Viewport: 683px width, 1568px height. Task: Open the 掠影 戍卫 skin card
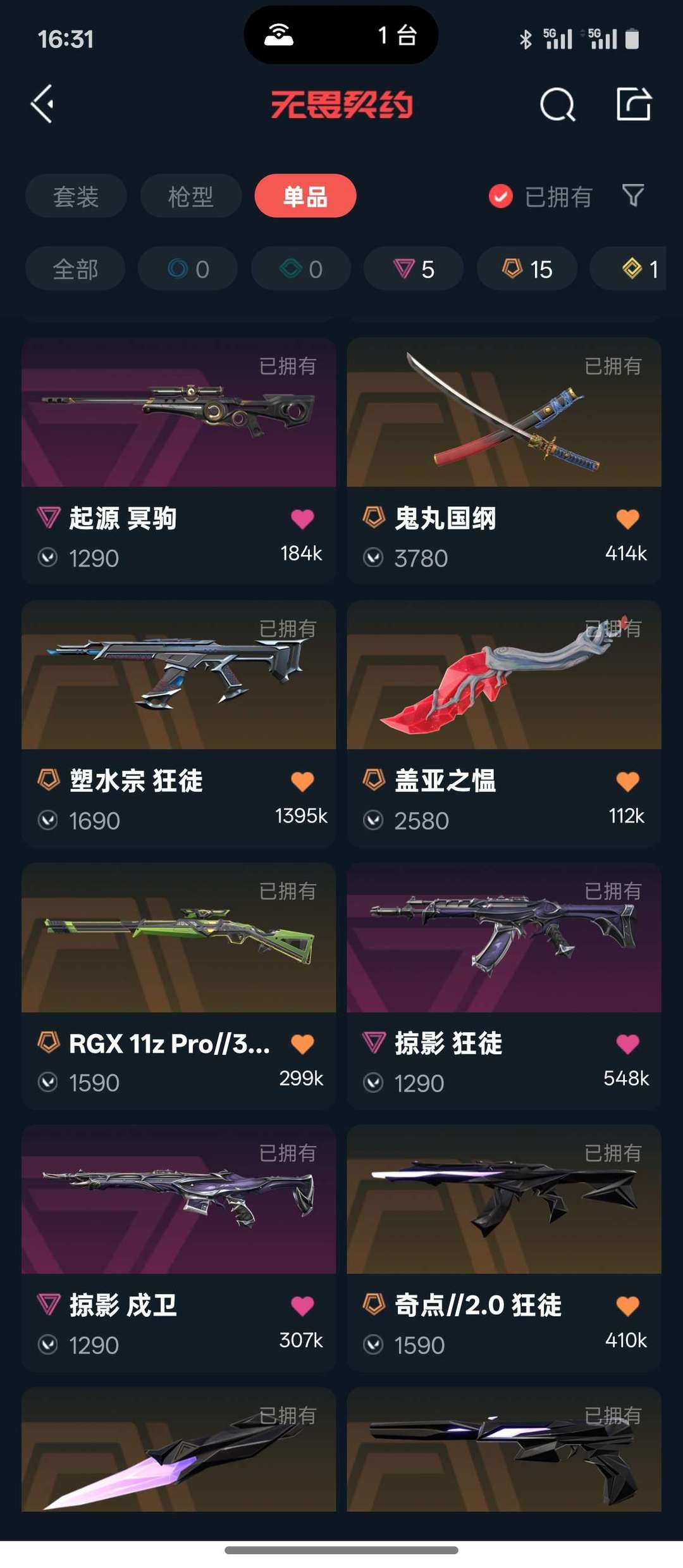click(x=178, y=1248)
